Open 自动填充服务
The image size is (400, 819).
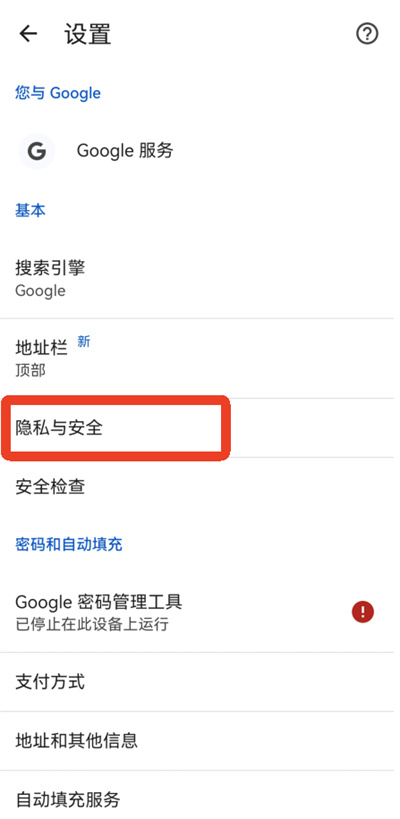pyautogui.click(x=200, y=795)
